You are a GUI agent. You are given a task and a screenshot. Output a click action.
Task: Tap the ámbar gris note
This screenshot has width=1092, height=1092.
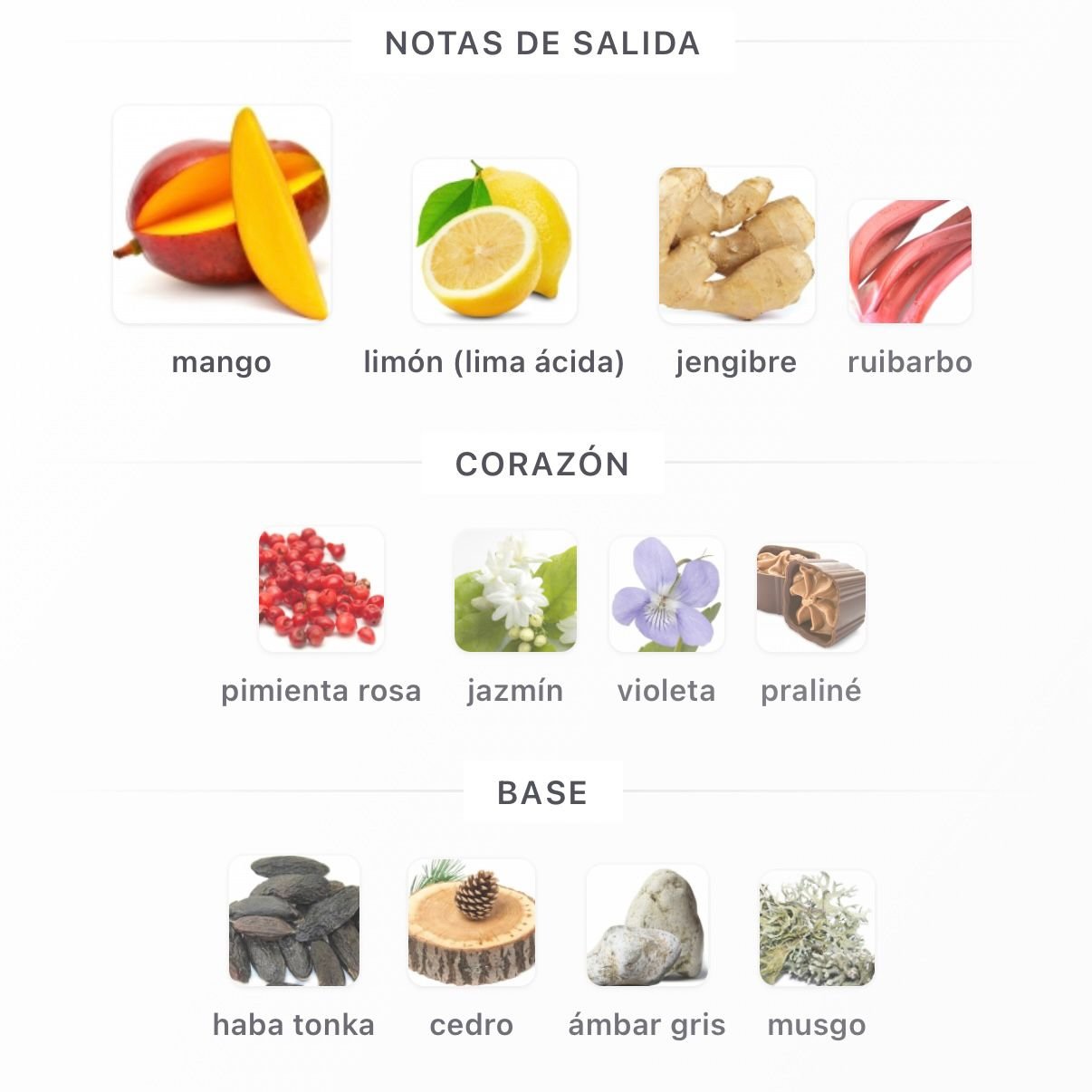tap(647, 925)
